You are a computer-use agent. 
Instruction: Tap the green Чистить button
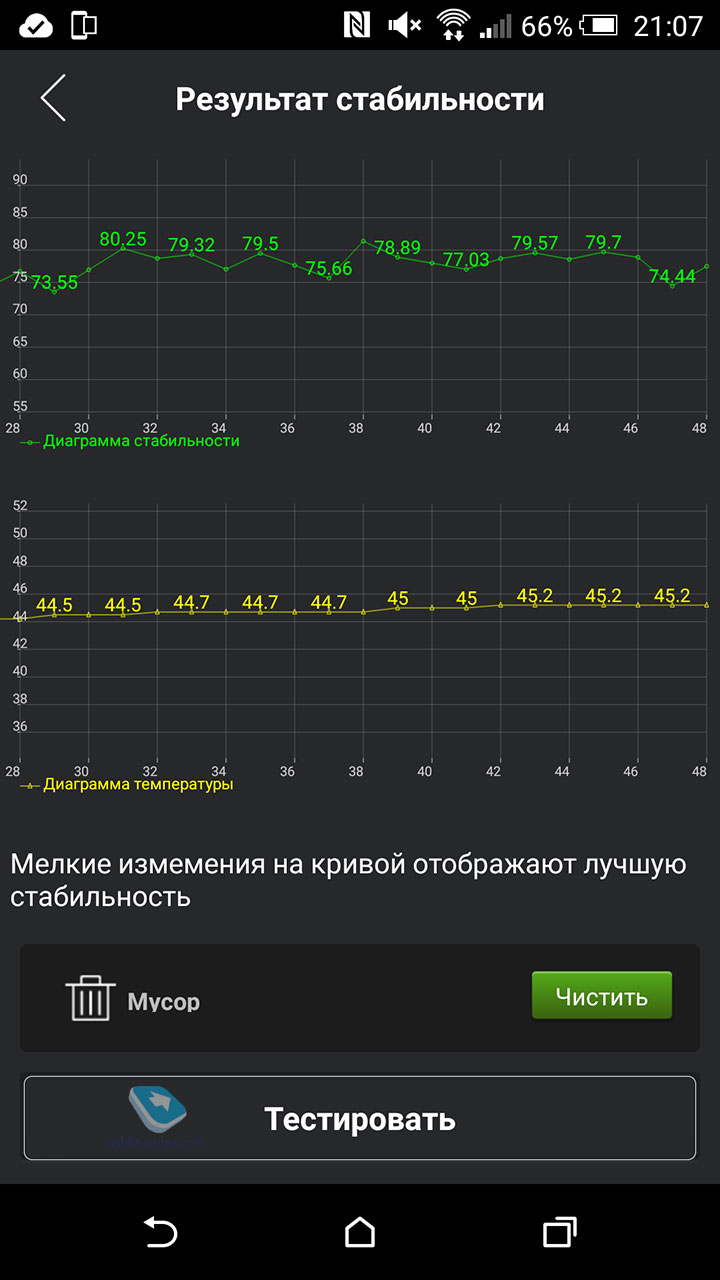point(601,996)
